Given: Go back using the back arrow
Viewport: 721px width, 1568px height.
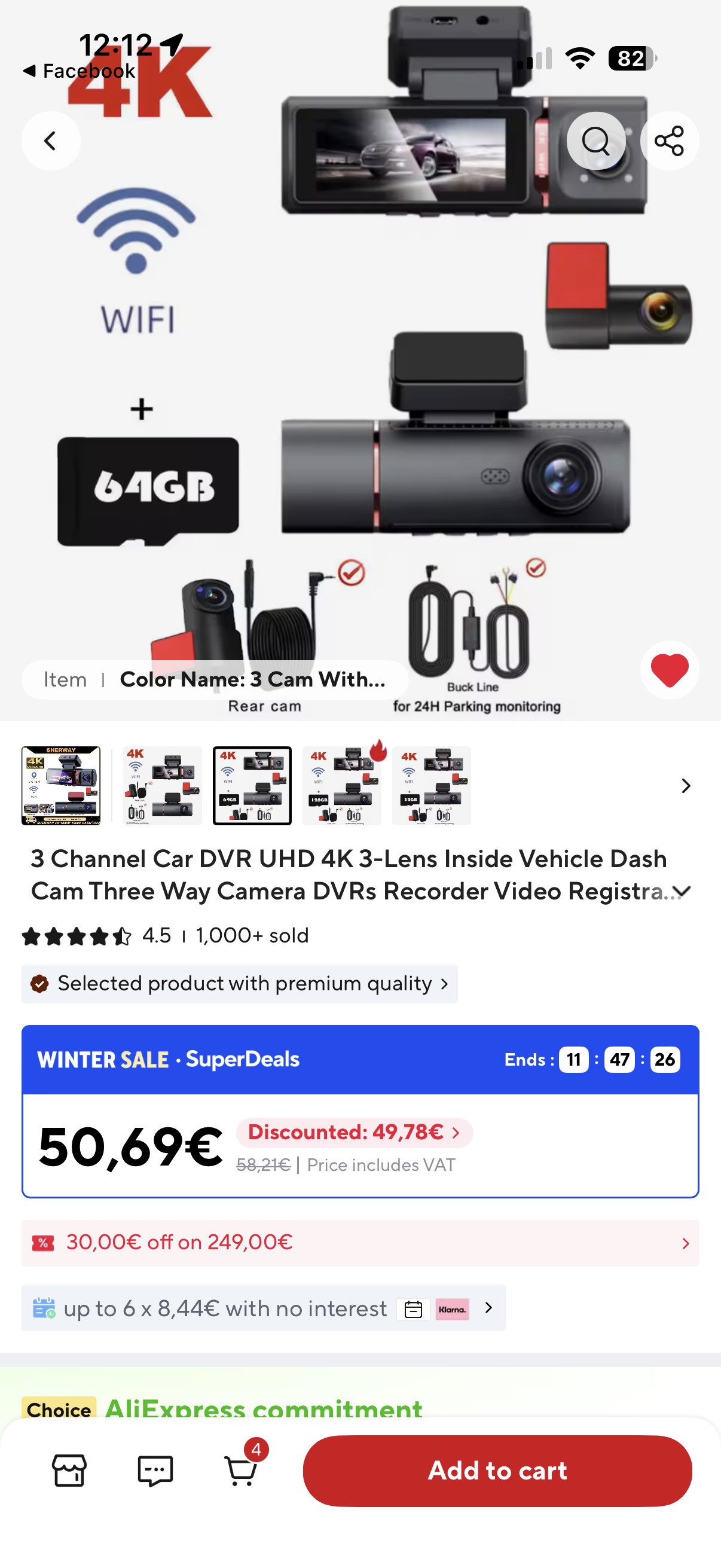Looking at the screenshot, I should [50, 141].
